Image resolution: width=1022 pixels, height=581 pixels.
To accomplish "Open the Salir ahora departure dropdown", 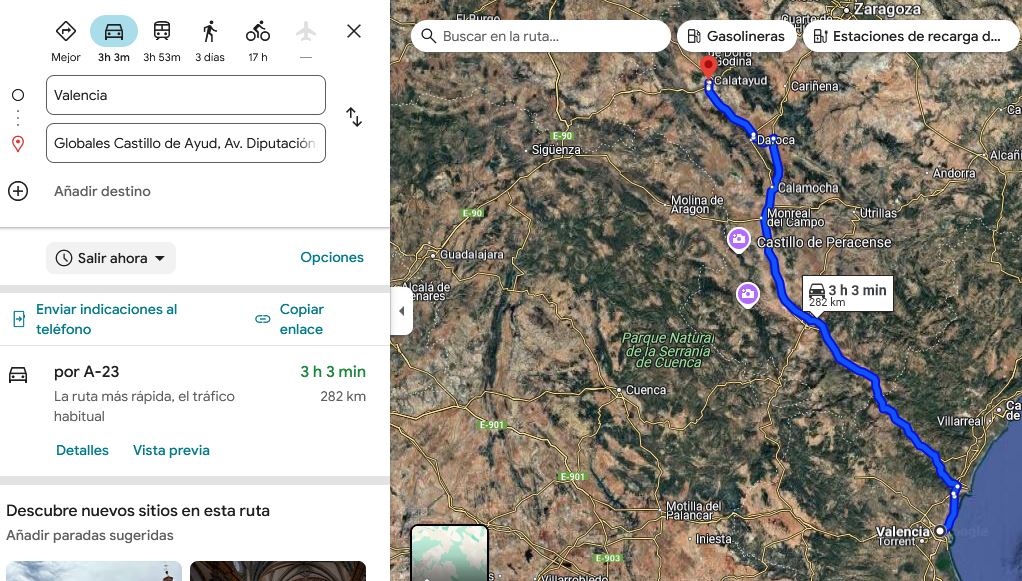I will (x=111, y=258).
